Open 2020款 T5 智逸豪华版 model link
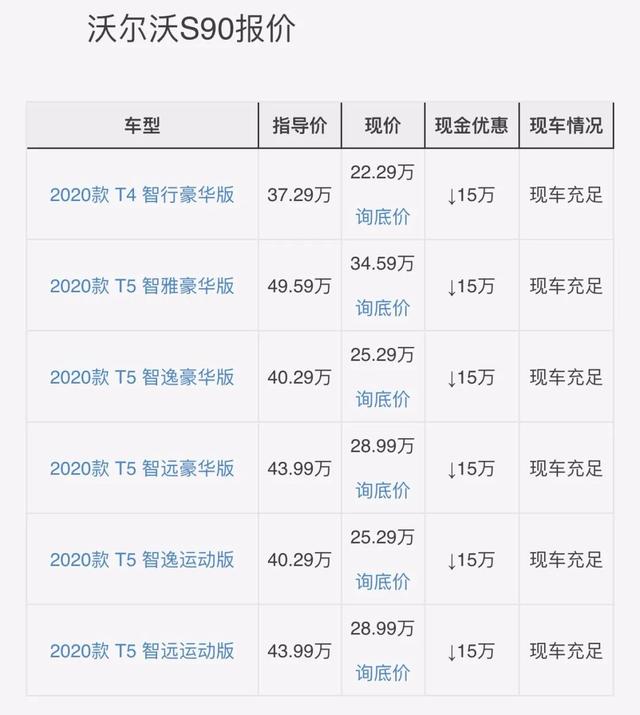 tap(142, 378)
